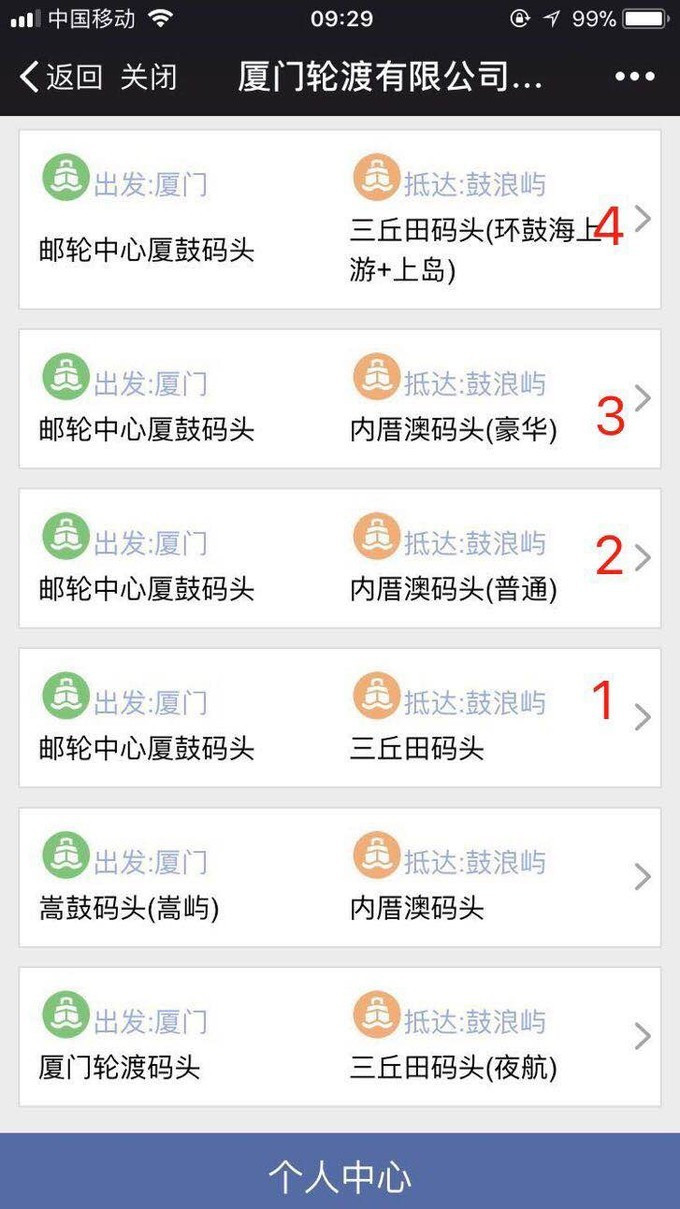Open the three-dot more menu
Image resolution: width=680 pixels, height=1209 pixels.
click(x=634, y=77)
